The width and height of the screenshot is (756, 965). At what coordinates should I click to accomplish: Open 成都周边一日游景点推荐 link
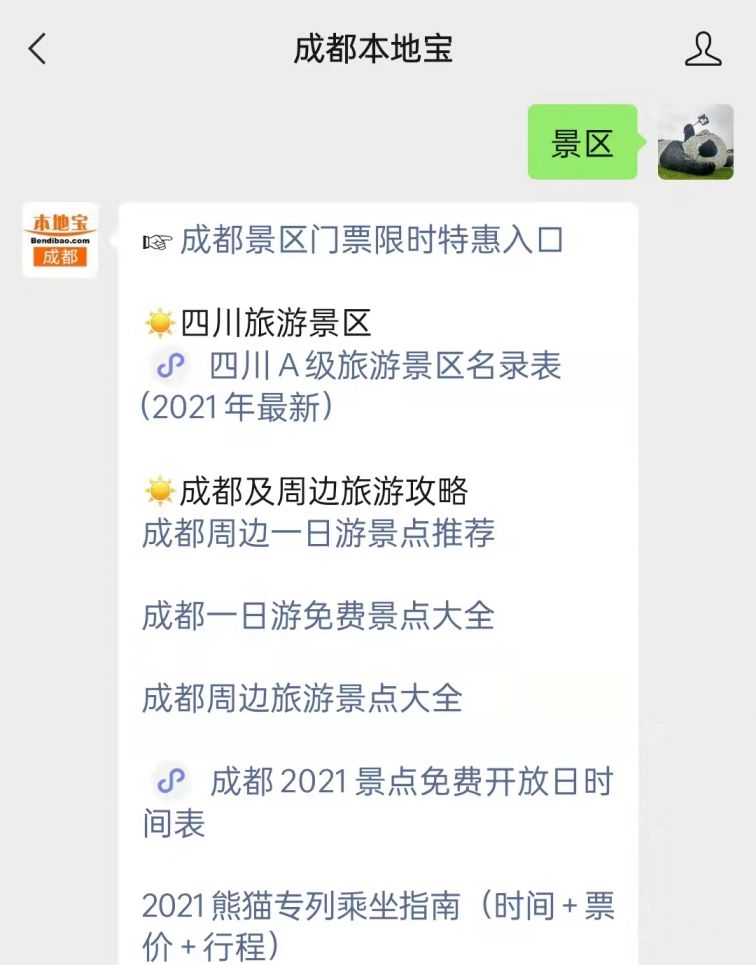pos(318,533)
